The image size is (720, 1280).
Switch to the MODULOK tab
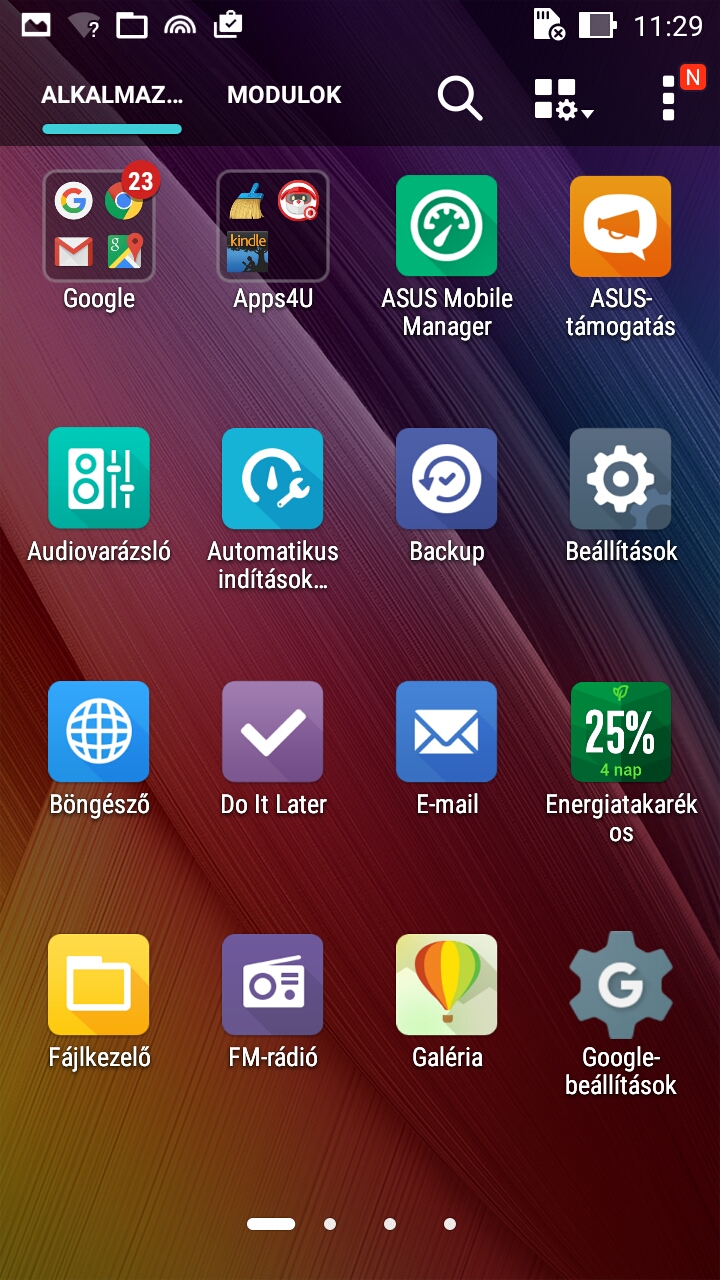[284, 96]
